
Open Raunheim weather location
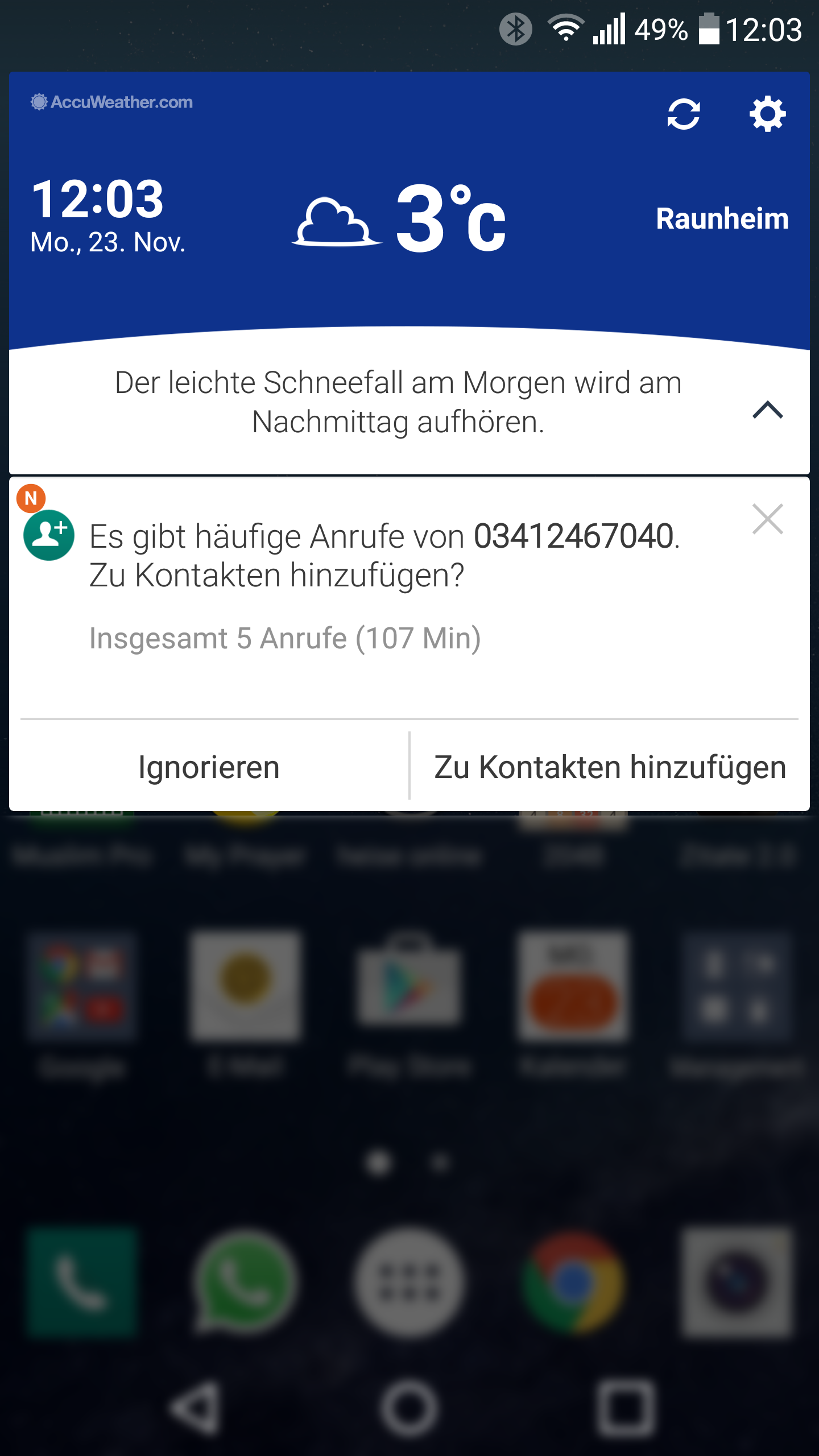[x=722, y=219]
